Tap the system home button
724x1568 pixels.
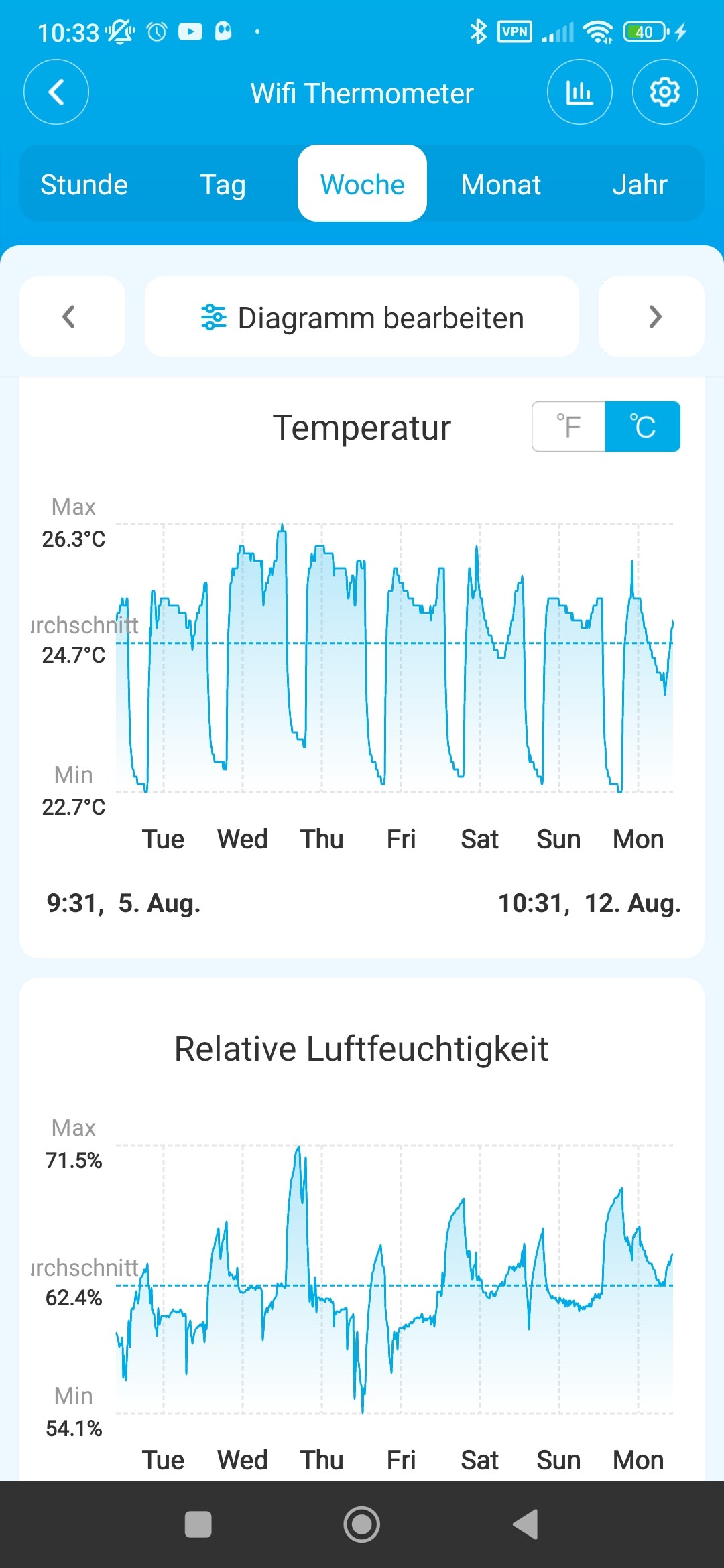[362, 1524]
